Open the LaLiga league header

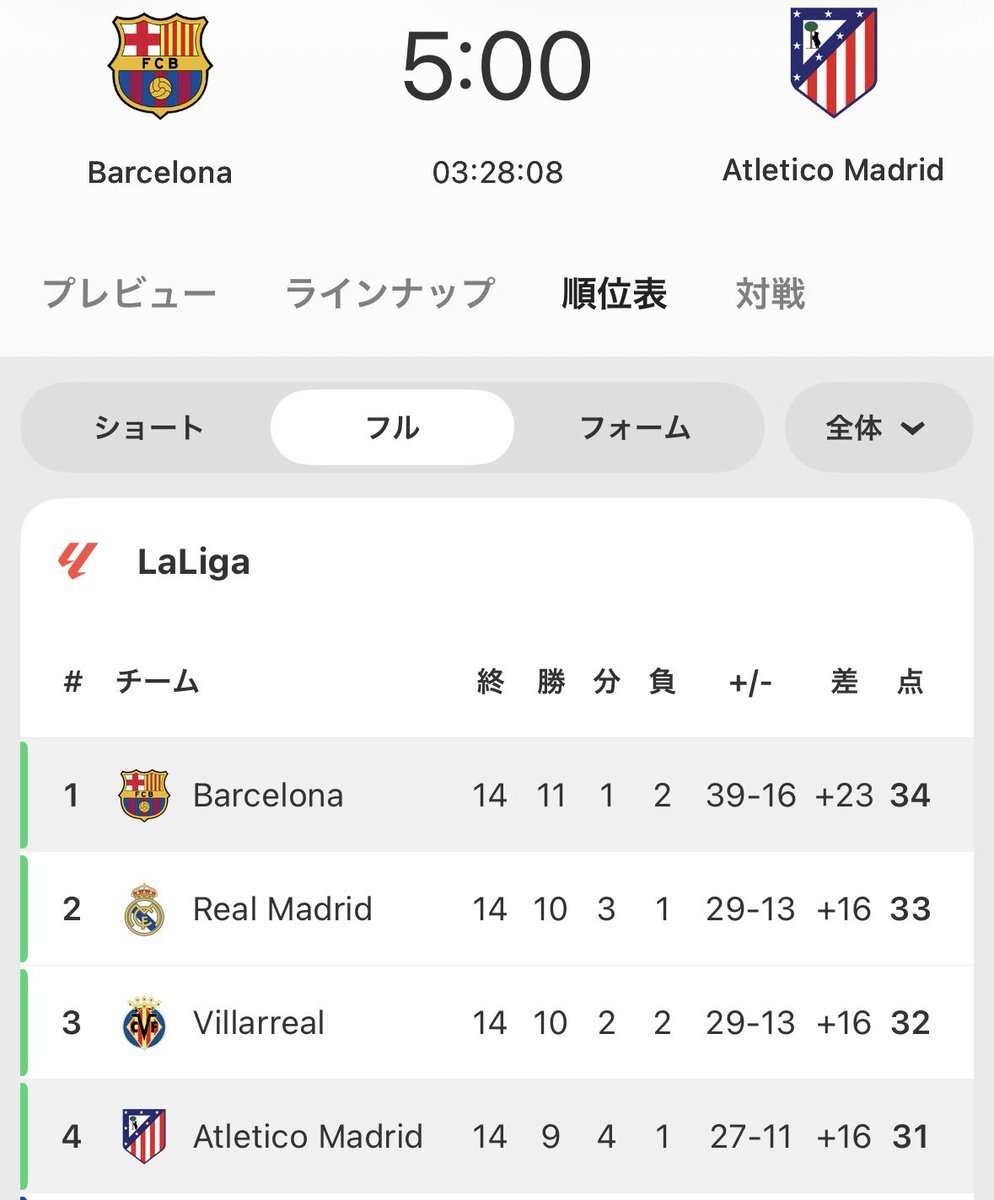coord(193,562)
